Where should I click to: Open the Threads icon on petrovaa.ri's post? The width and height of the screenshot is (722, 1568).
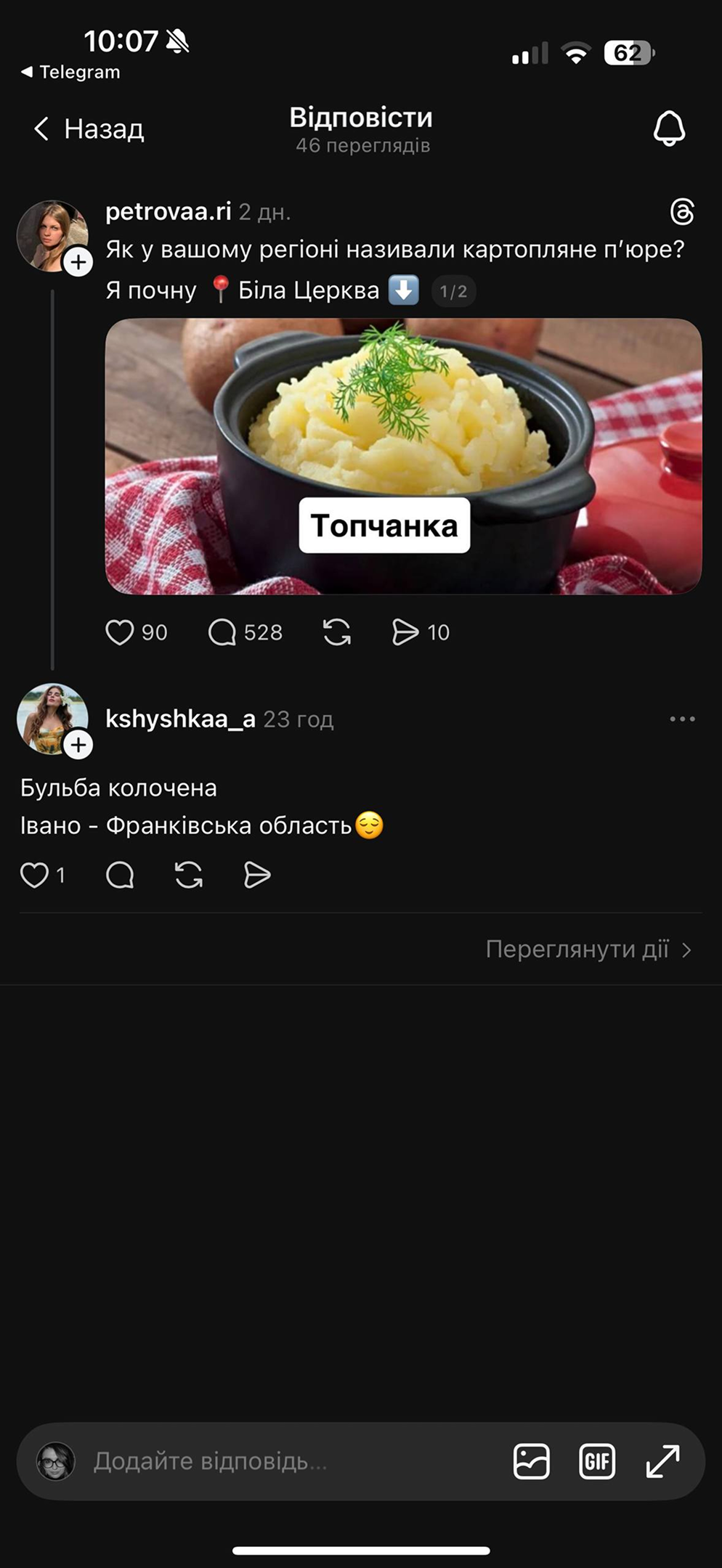(682, 212)
